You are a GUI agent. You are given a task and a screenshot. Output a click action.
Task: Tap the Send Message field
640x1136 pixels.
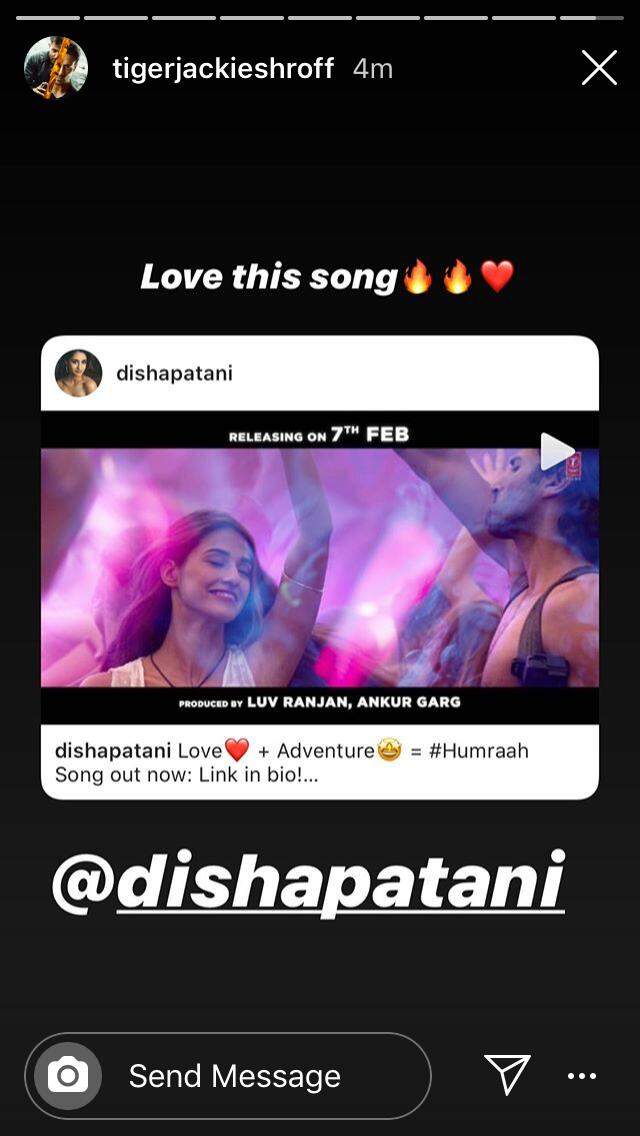[228, 1076]
